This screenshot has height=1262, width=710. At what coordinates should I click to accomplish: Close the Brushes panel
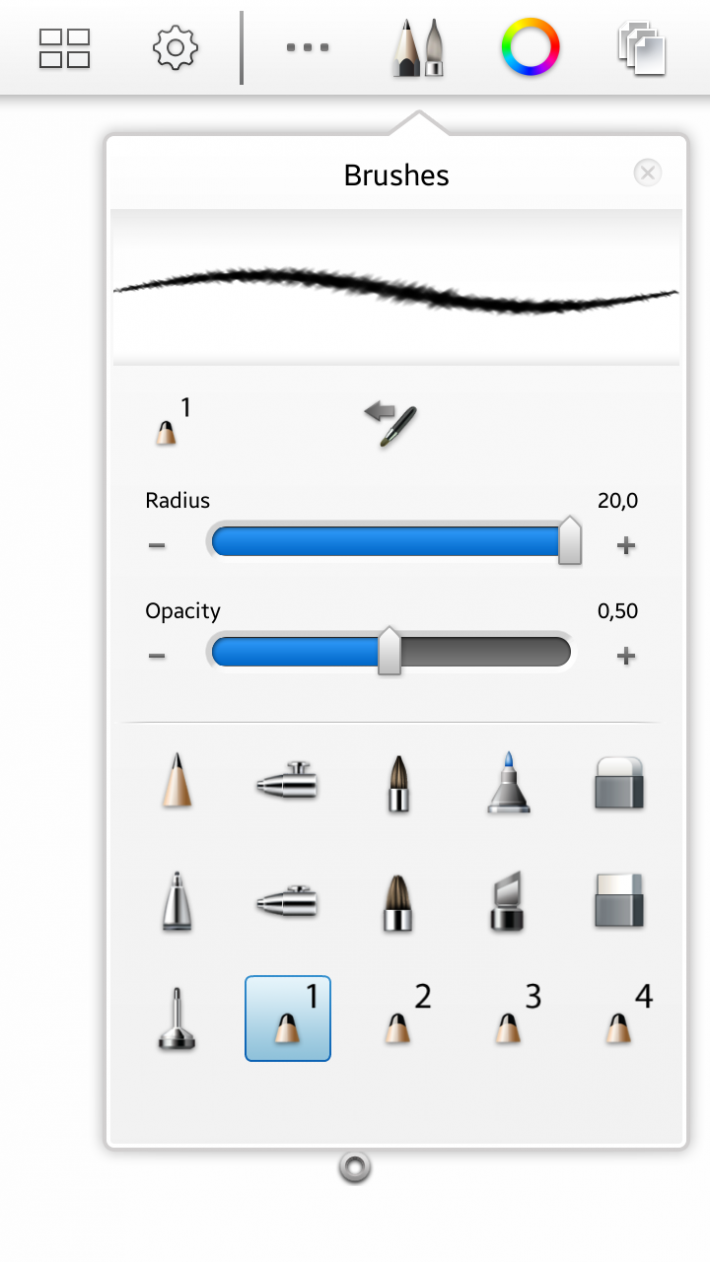647,173
